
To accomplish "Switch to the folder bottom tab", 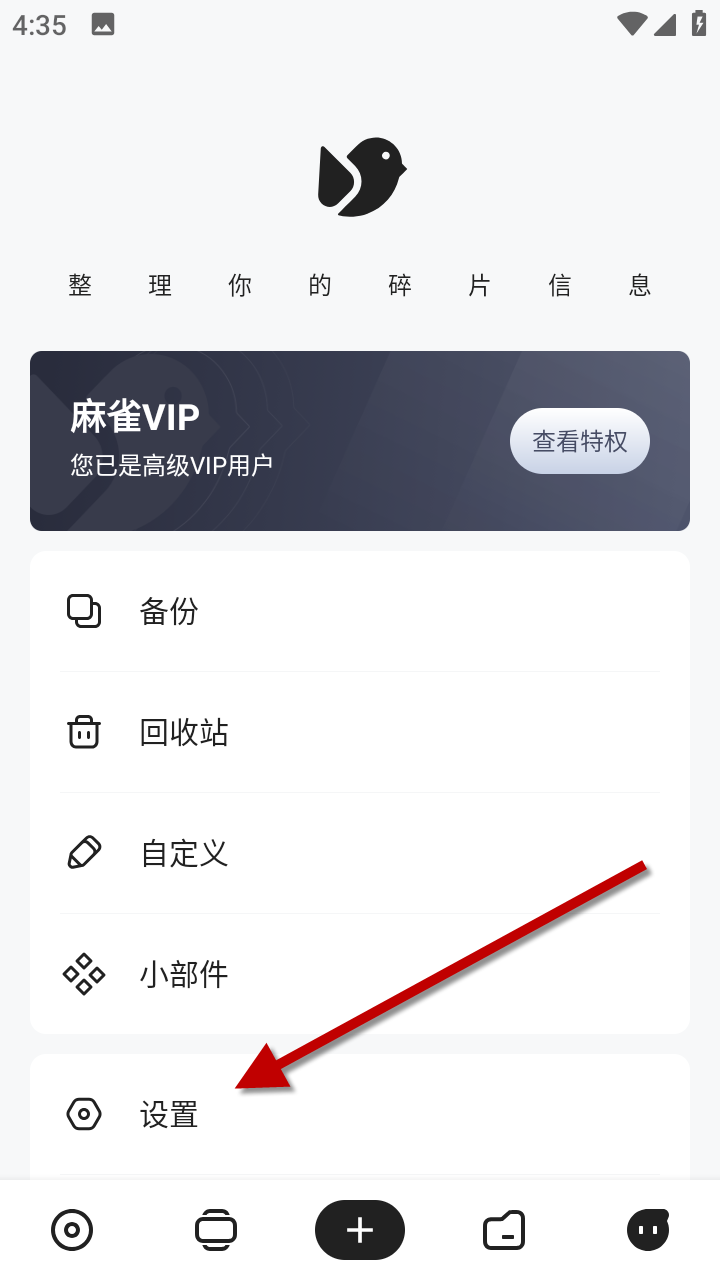I will pyautogui.click(x=504, y=1230).
